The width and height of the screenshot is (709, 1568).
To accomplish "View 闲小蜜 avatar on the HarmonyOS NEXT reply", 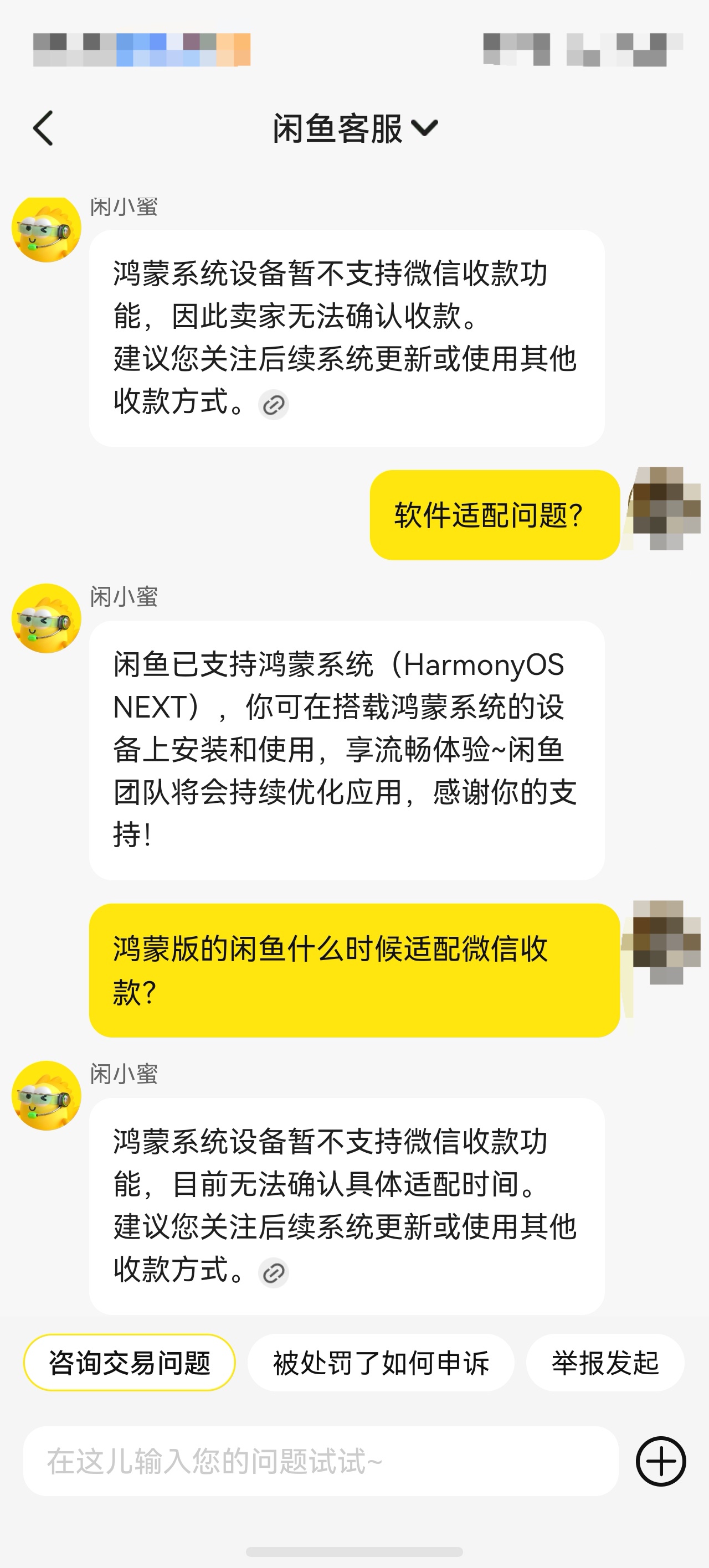I will coord(47,619).
